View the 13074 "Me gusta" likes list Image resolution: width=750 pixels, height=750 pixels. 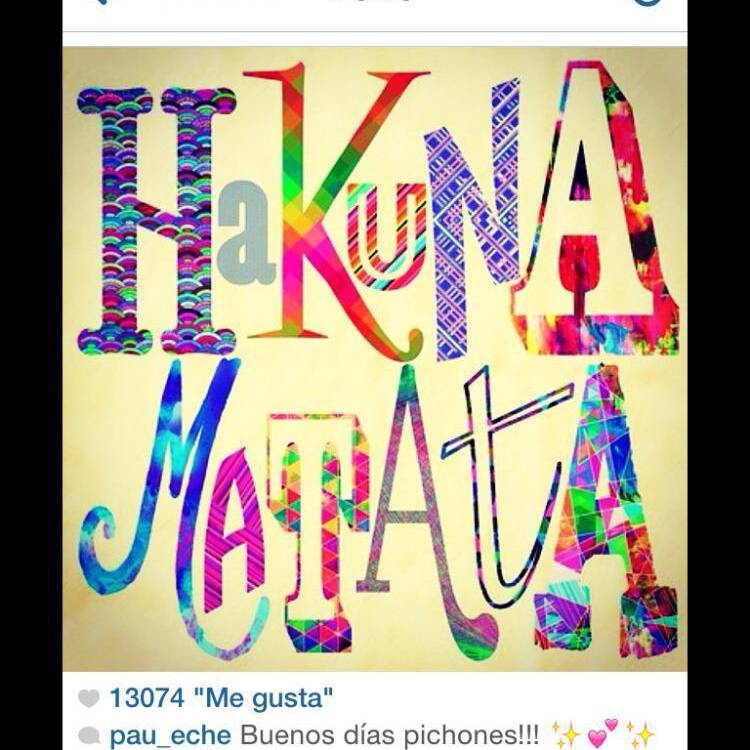pos(220,697)
